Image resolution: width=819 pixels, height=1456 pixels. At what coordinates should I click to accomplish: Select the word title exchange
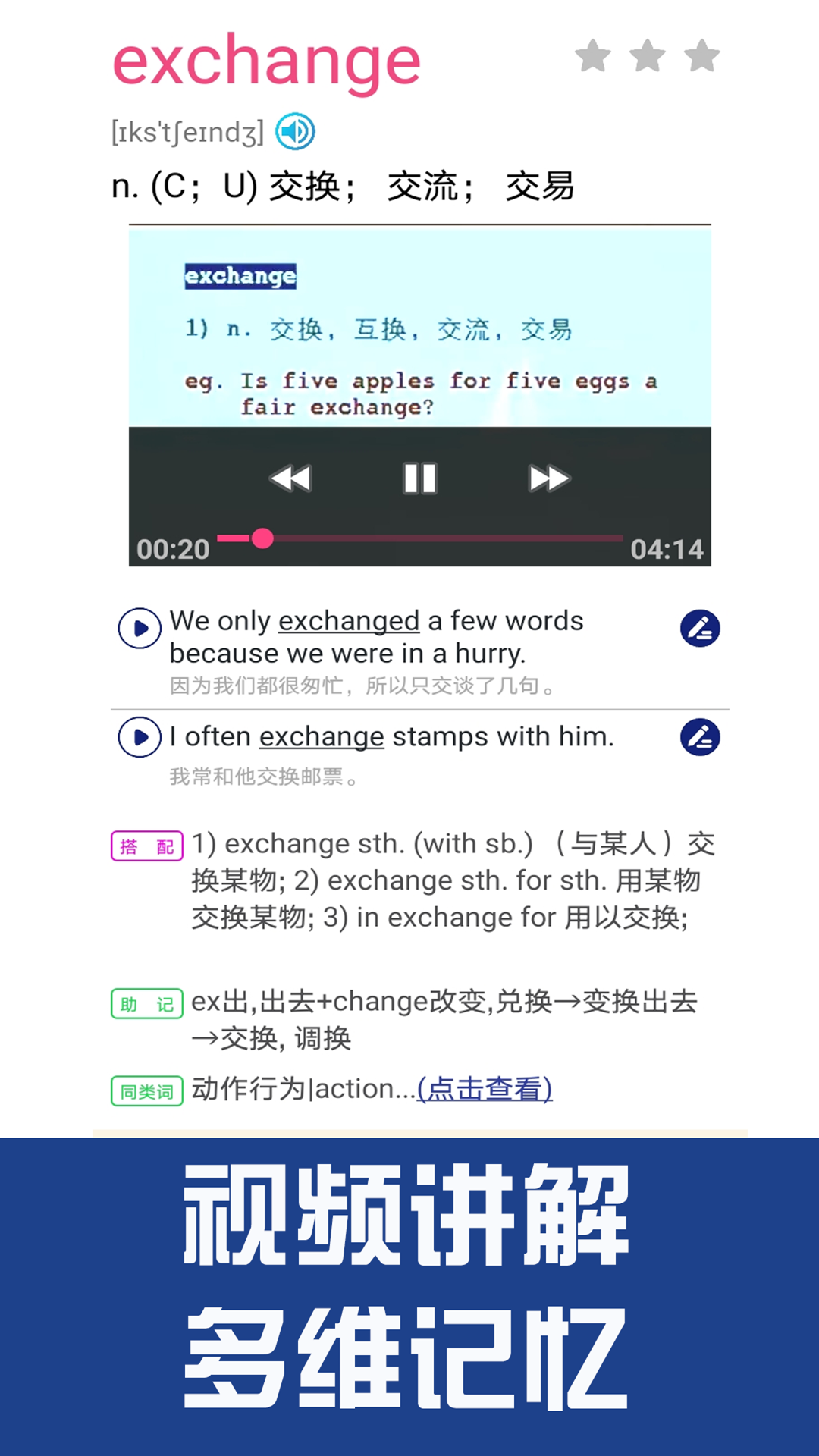tap(266, 61)
